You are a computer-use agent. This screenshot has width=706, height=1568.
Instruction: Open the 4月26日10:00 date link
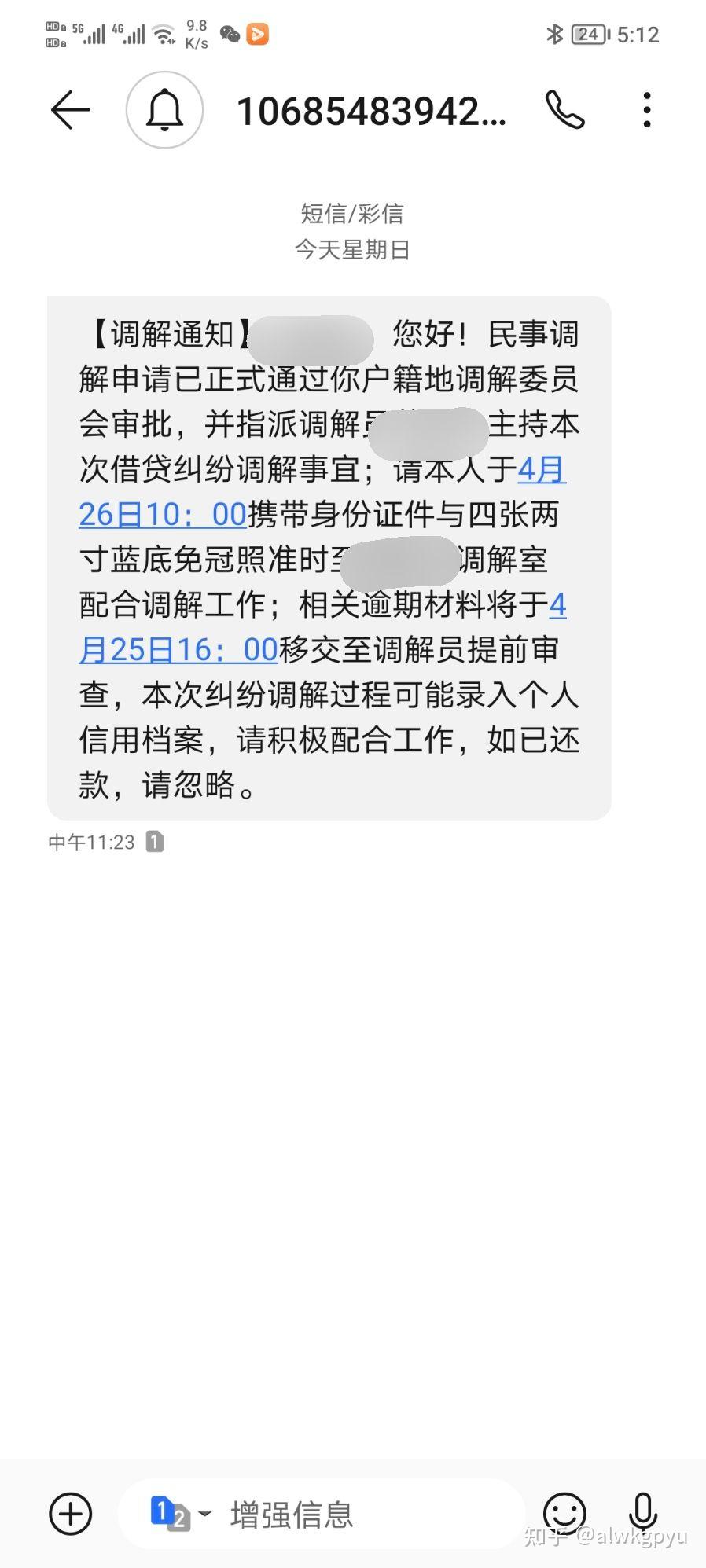(163, 515)
